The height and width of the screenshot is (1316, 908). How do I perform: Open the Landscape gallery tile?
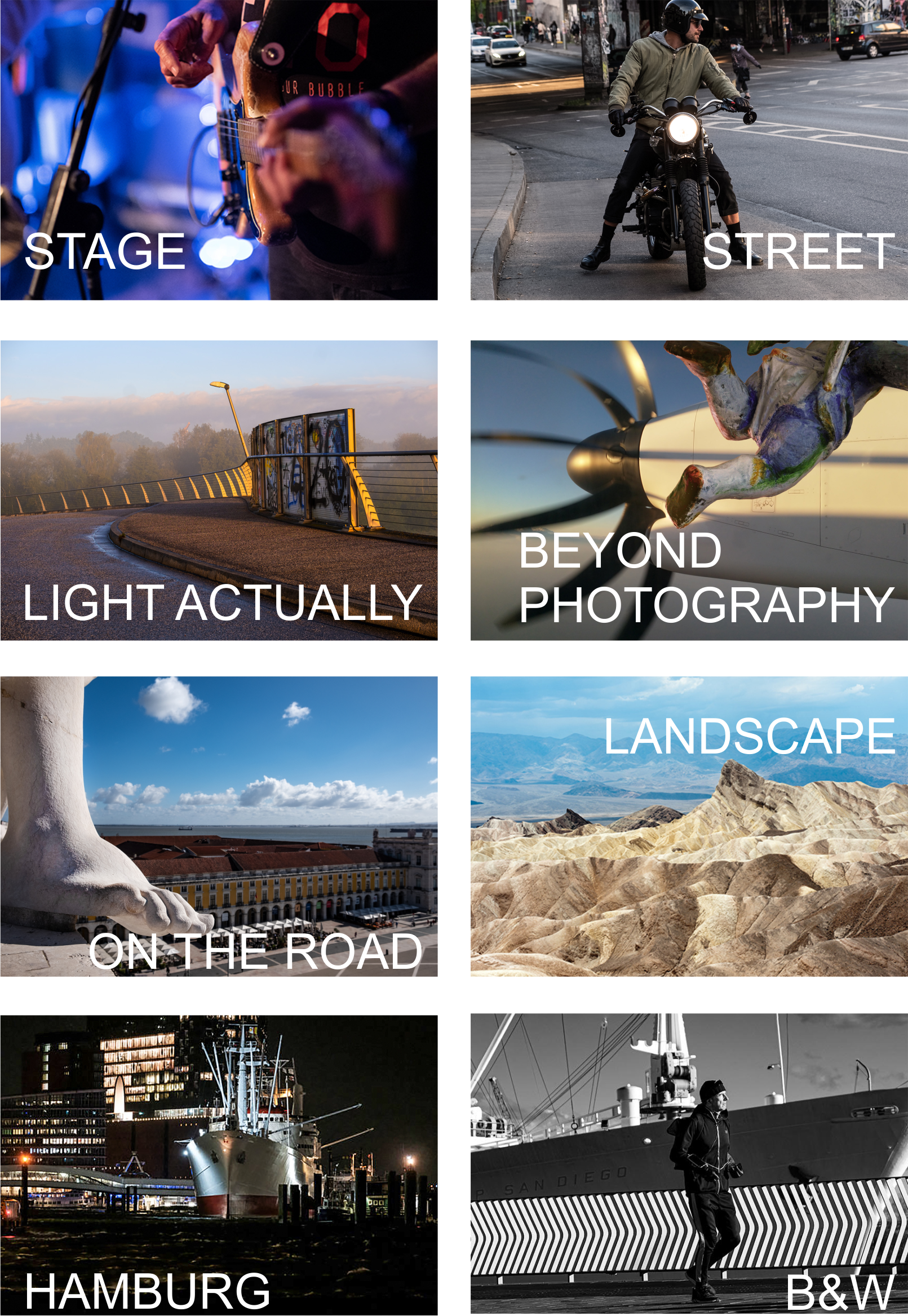[x=688, y=827]
